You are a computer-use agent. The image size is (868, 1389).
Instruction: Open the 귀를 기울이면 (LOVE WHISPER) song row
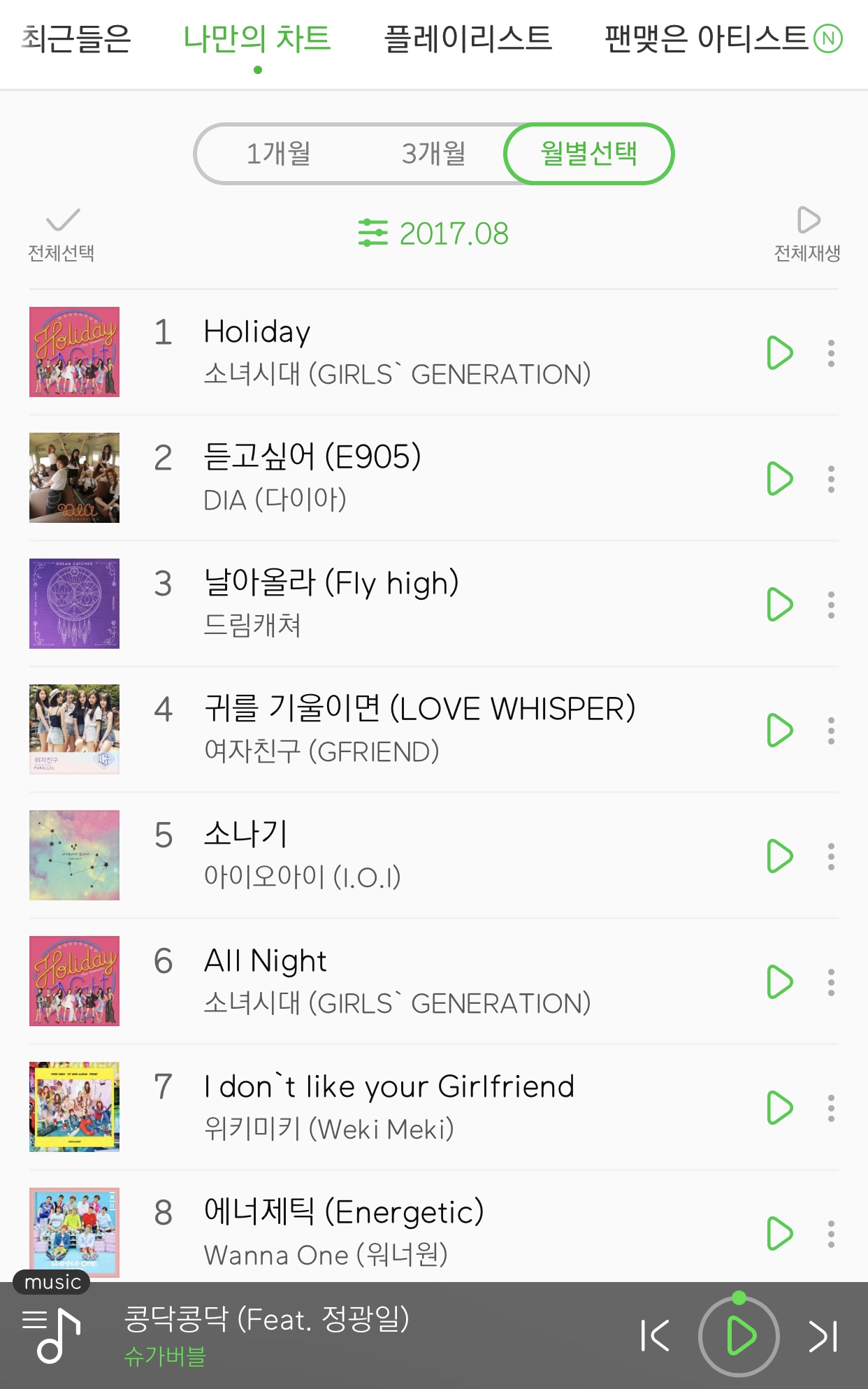click(x=419, y=729)
